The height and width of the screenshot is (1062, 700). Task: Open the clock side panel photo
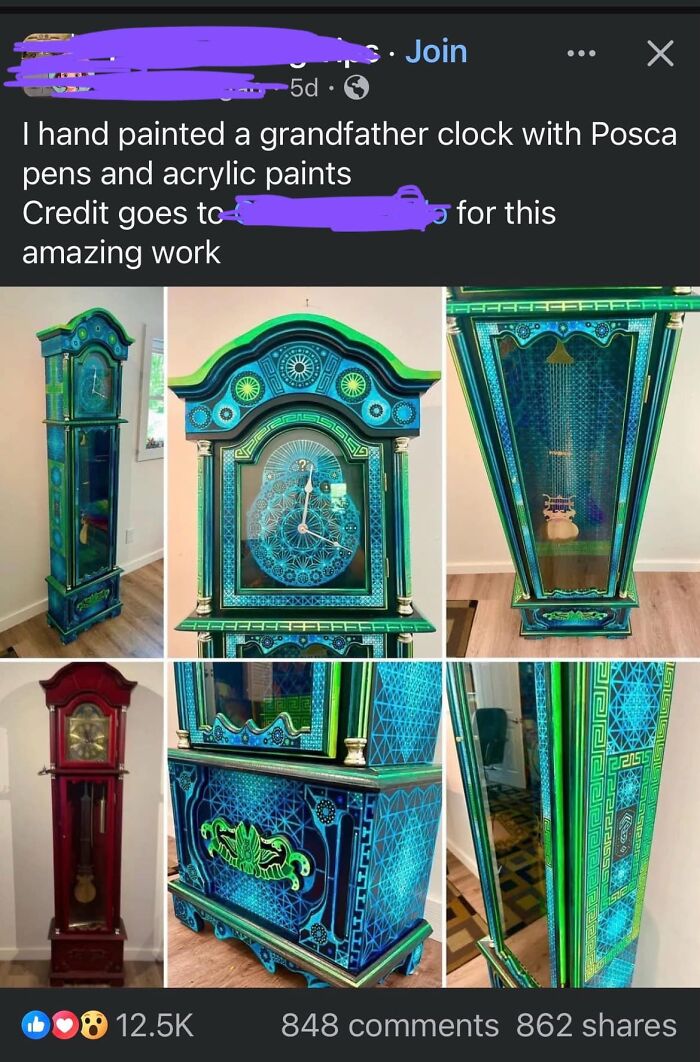click(572, 824)
